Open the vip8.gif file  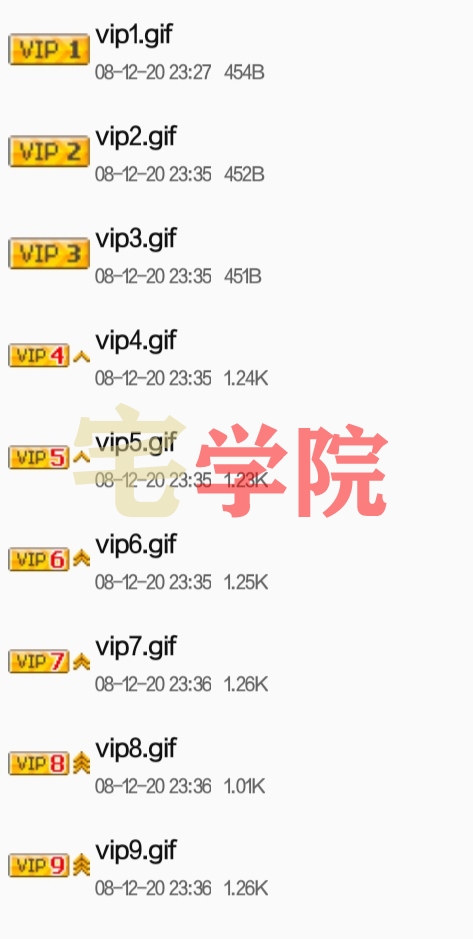click(236, 764)
